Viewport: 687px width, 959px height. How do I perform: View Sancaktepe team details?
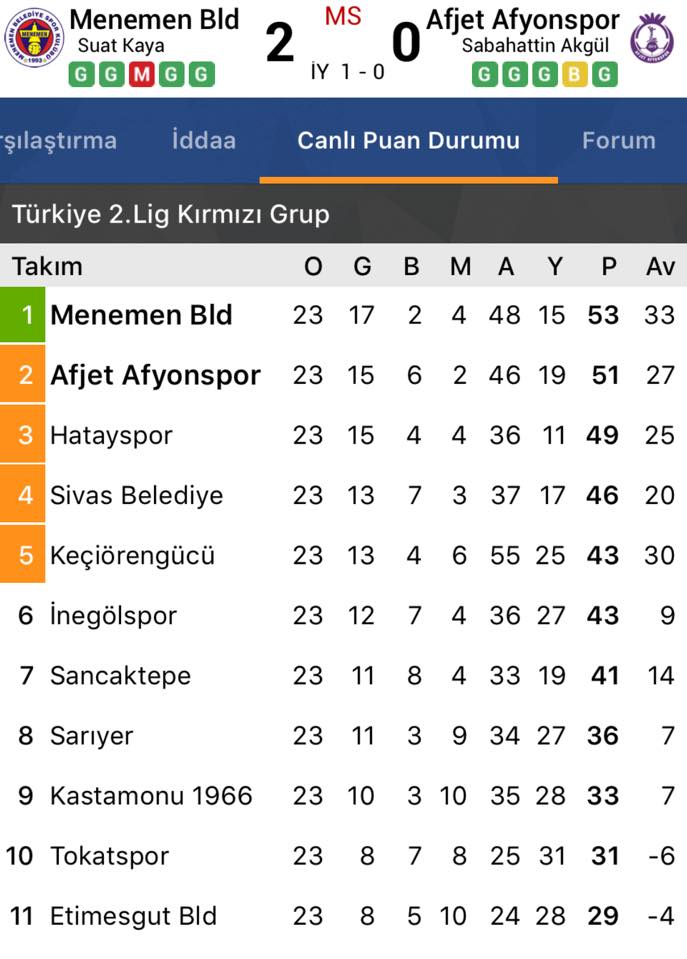pos(120,676)
